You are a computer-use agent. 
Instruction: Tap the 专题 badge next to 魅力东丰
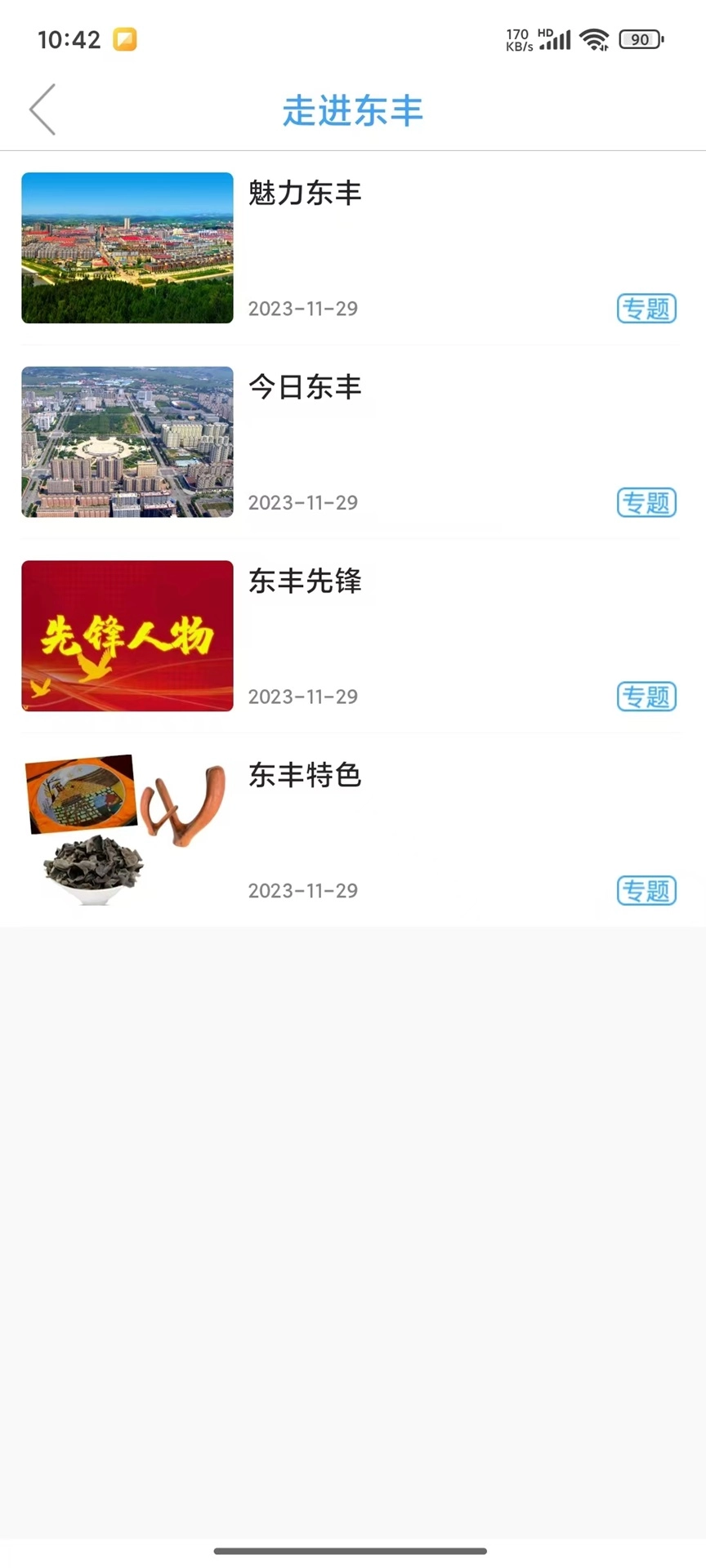pyautogui.click(x=646, y=309)
